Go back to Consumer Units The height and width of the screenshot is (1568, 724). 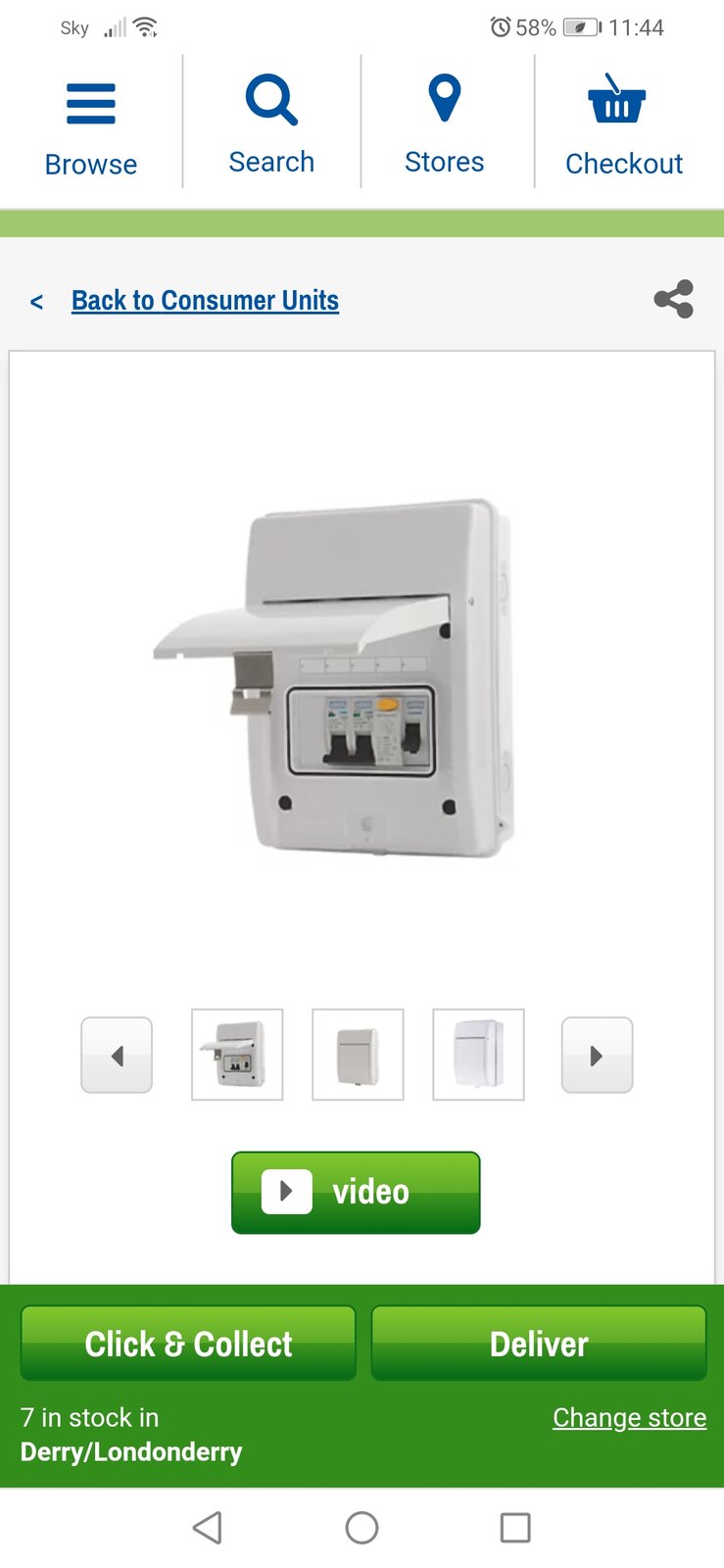click(x=205, y=301)
